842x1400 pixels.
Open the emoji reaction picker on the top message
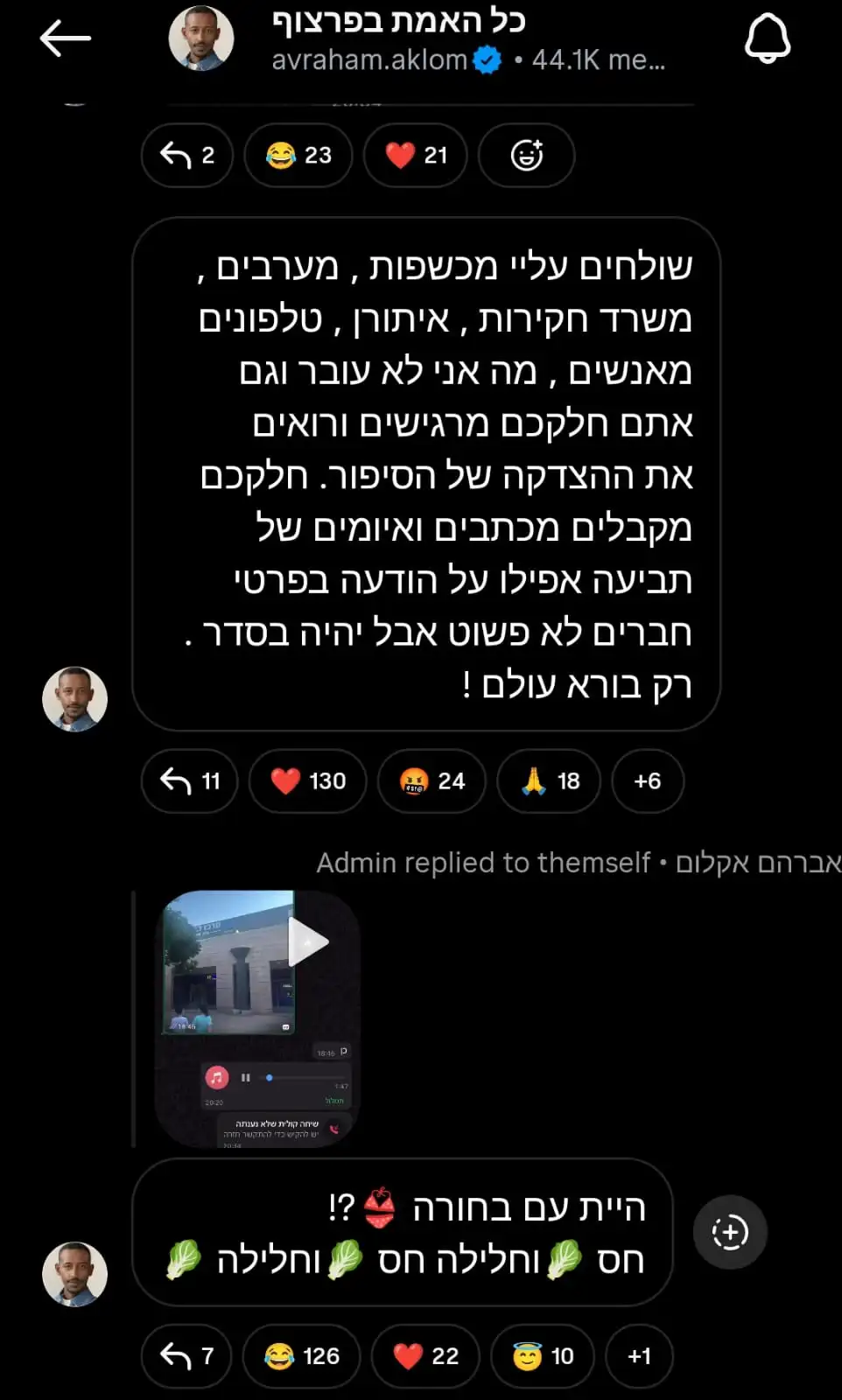(526, 155)
